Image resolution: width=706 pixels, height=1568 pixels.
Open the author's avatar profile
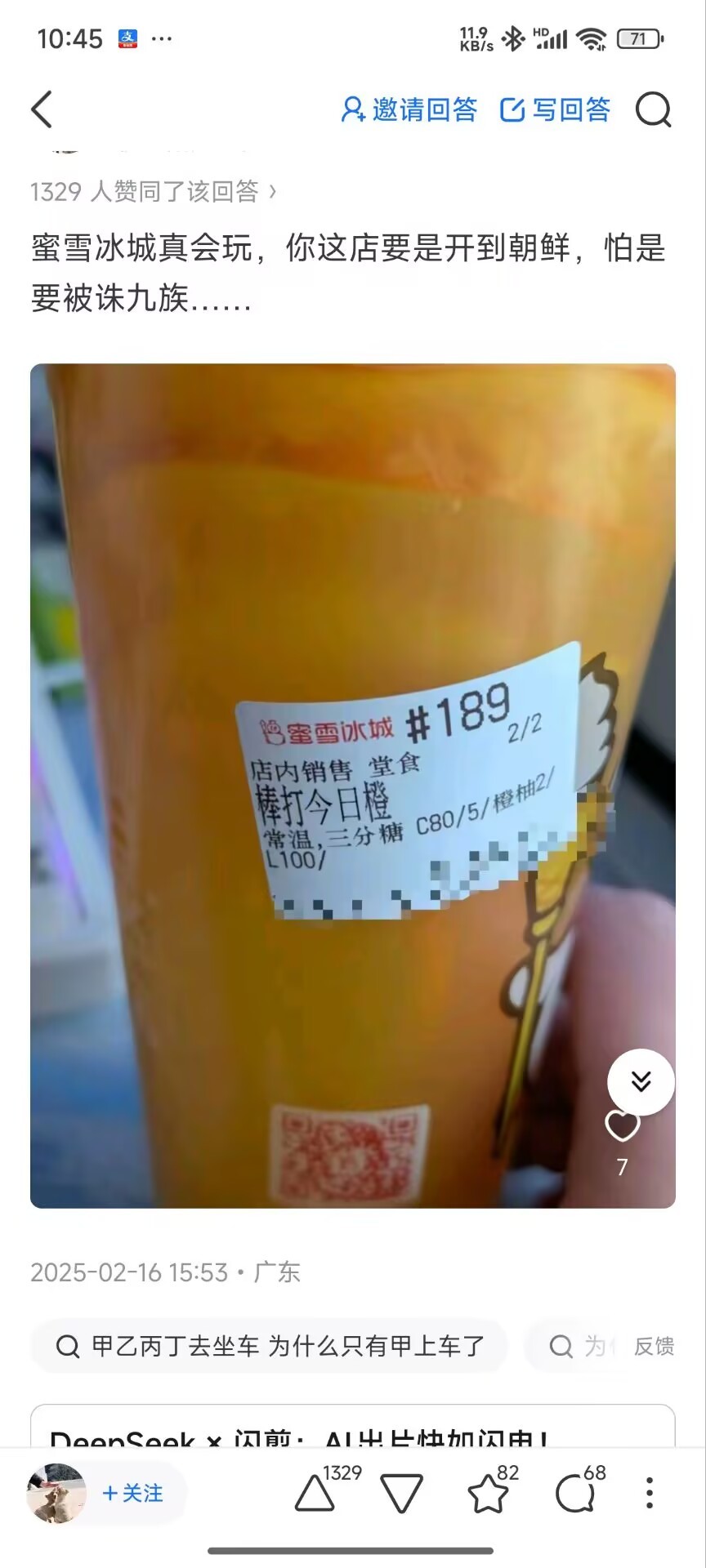[56, 1494]
